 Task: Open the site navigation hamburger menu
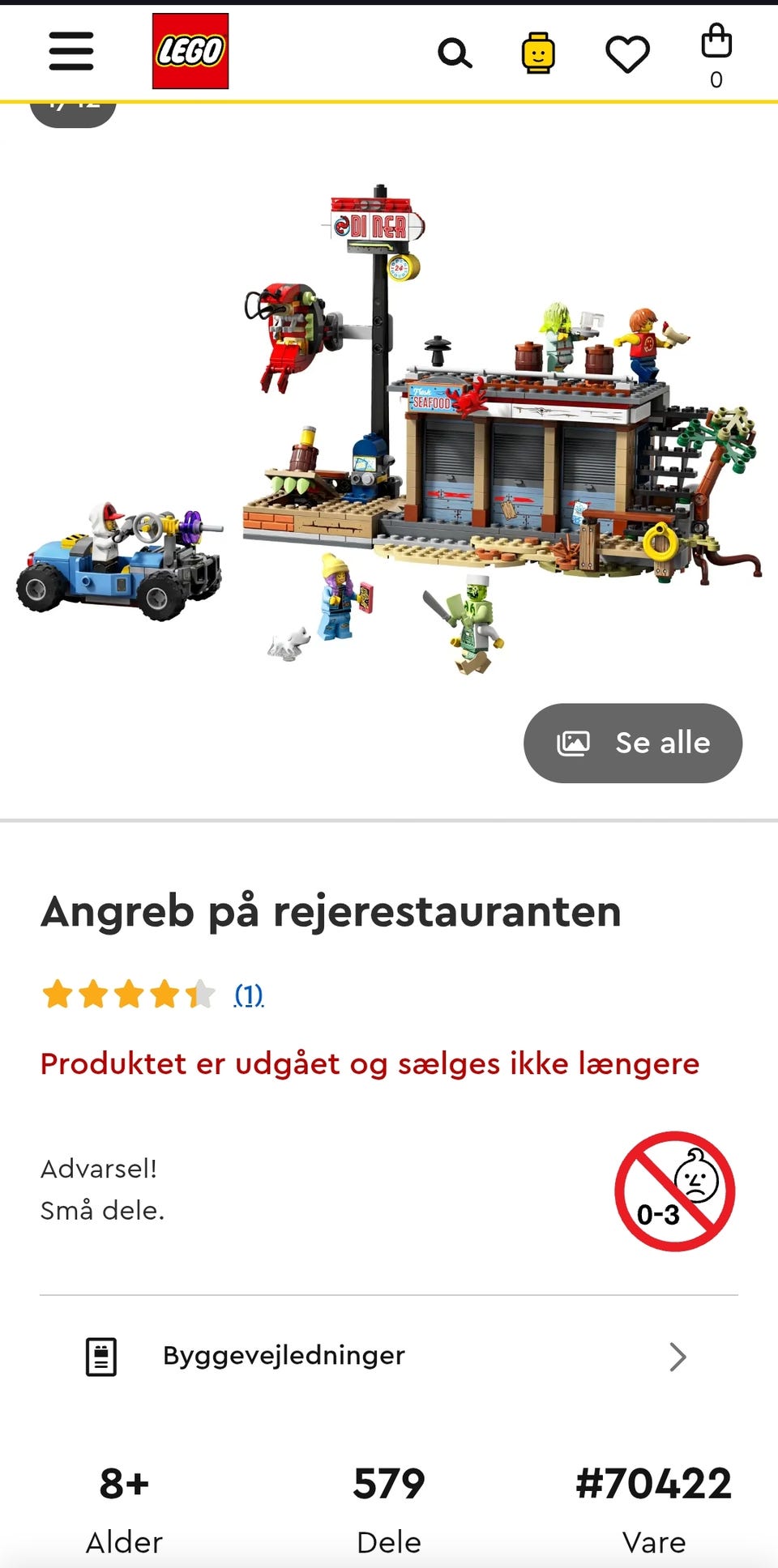pyautogui.click(x=71, y=51)
